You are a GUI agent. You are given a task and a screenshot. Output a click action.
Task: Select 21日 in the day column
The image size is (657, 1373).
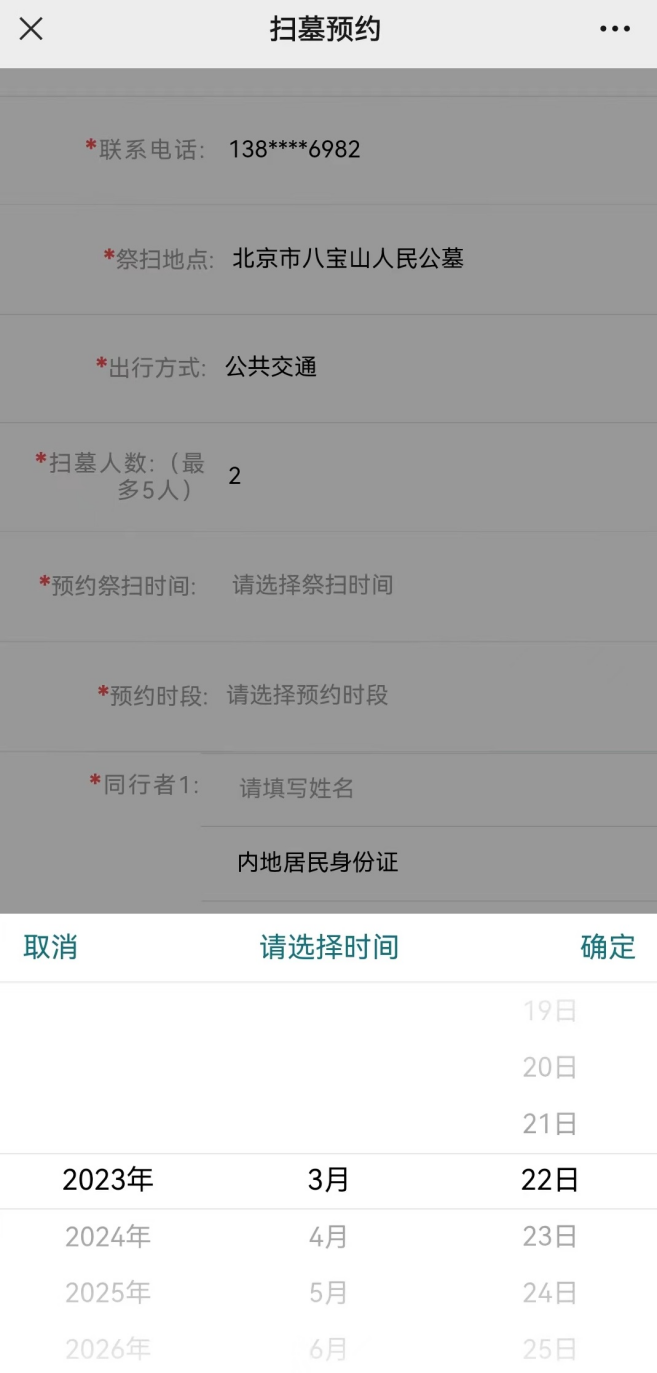point(550,1124)
